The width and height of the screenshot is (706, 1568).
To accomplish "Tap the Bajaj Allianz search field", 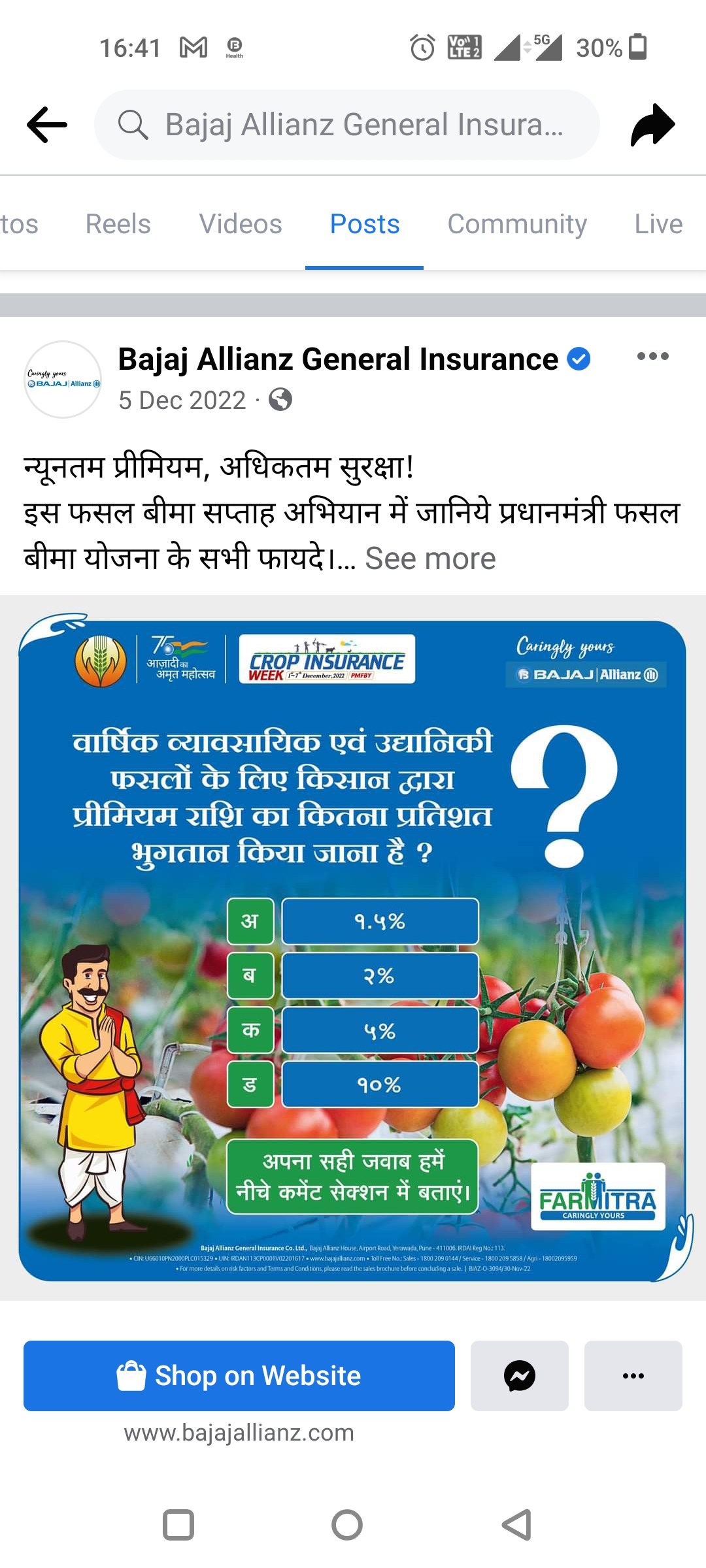I will (x=346, y=125).
